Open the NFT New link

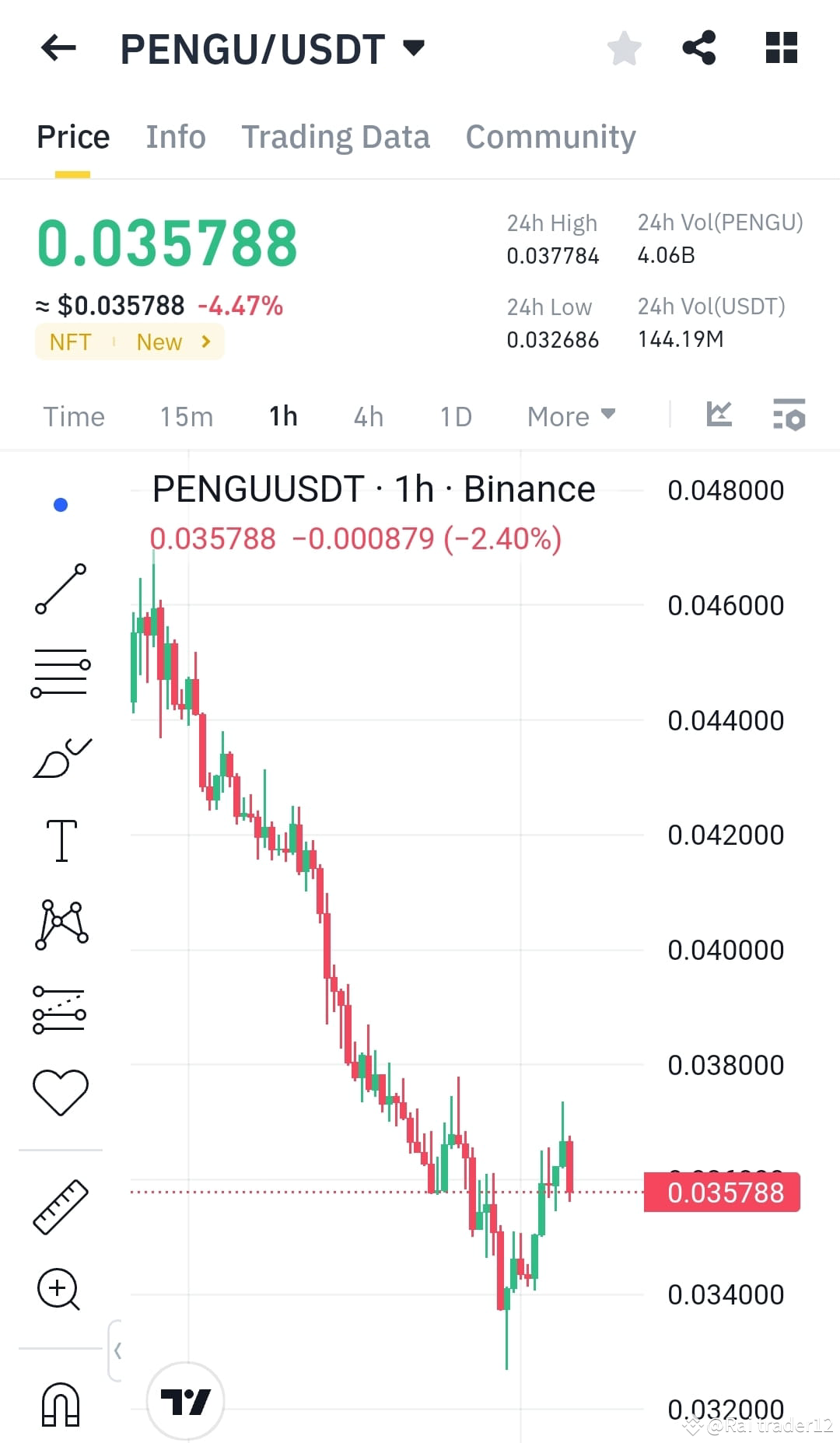point(129,341)
